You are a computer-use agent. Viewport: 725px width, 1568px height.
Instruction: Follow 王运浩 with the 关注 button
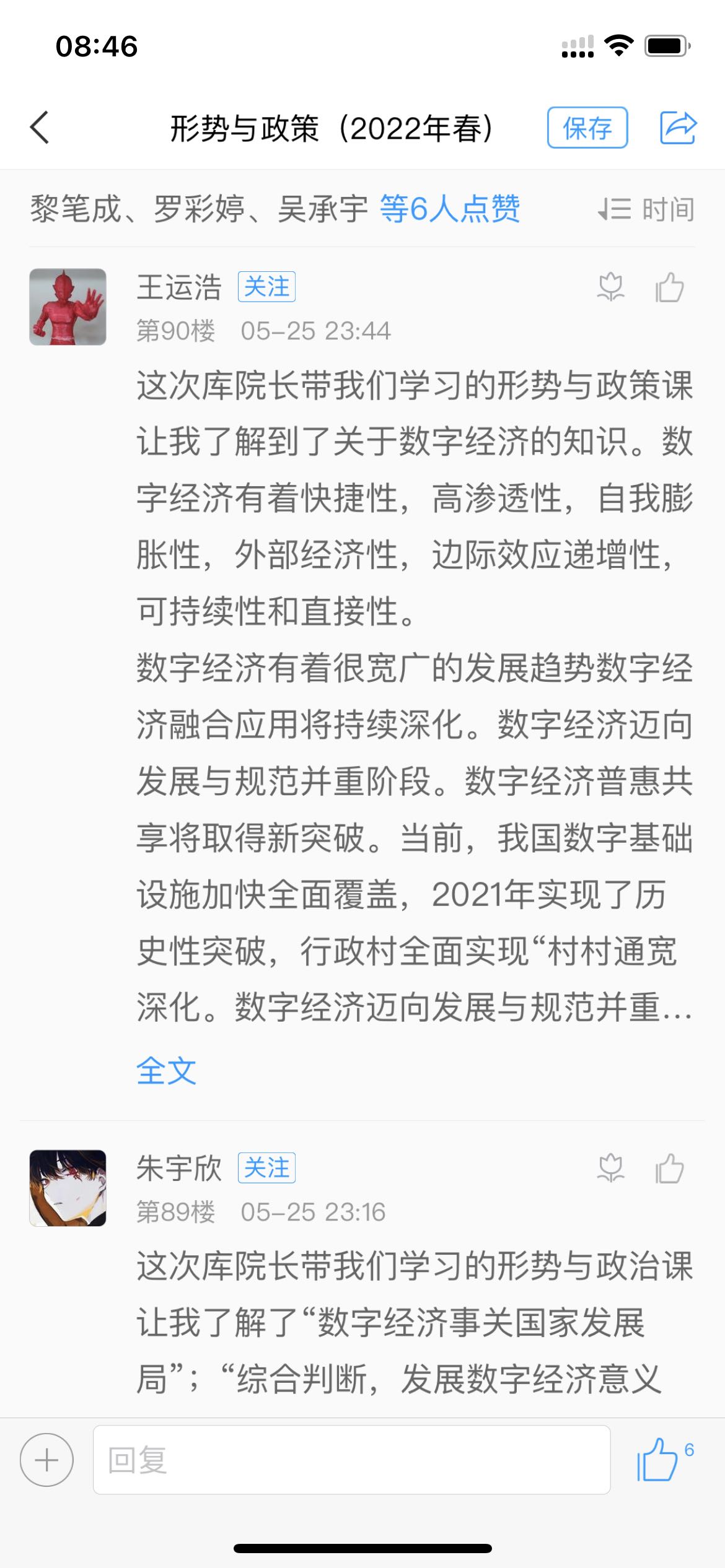tap(266, 287)
